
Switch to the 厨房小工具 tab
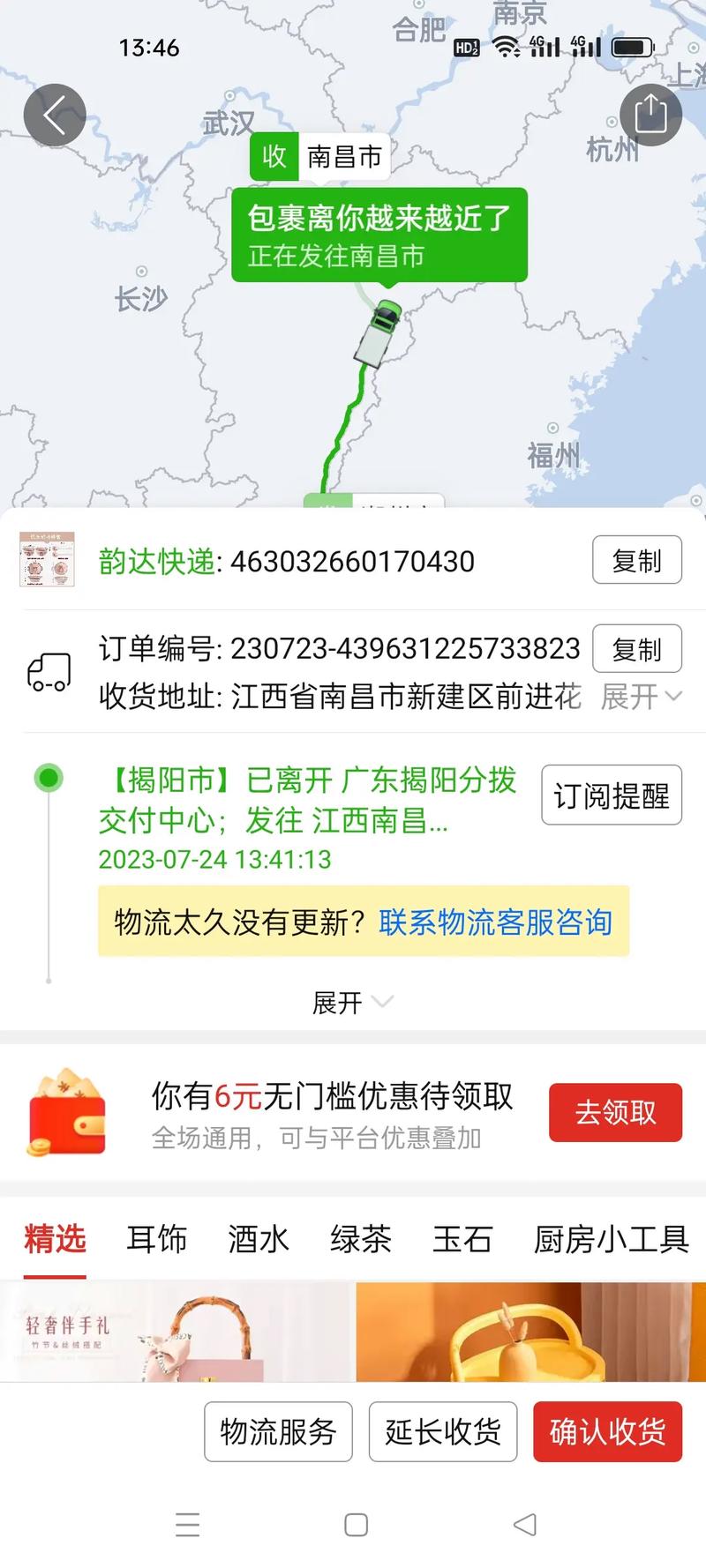click(612, 1239)
